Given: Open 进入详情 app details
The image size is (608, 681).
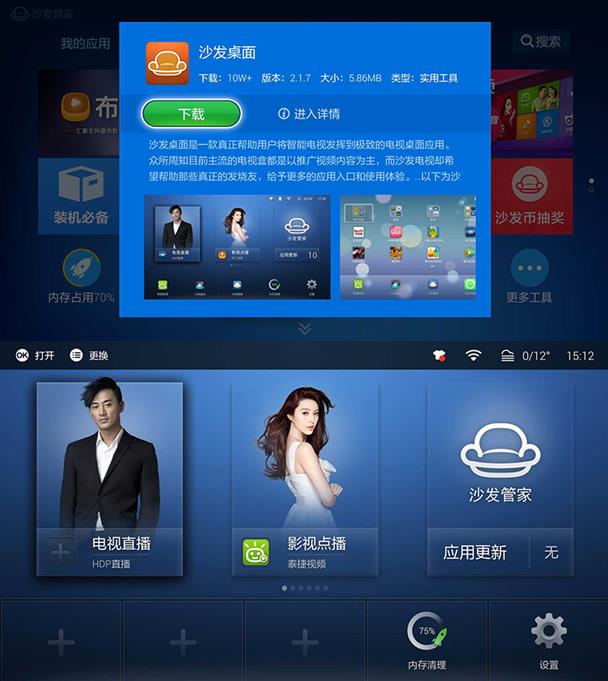Looking at the screenshot, I should (x=309, y=114).
